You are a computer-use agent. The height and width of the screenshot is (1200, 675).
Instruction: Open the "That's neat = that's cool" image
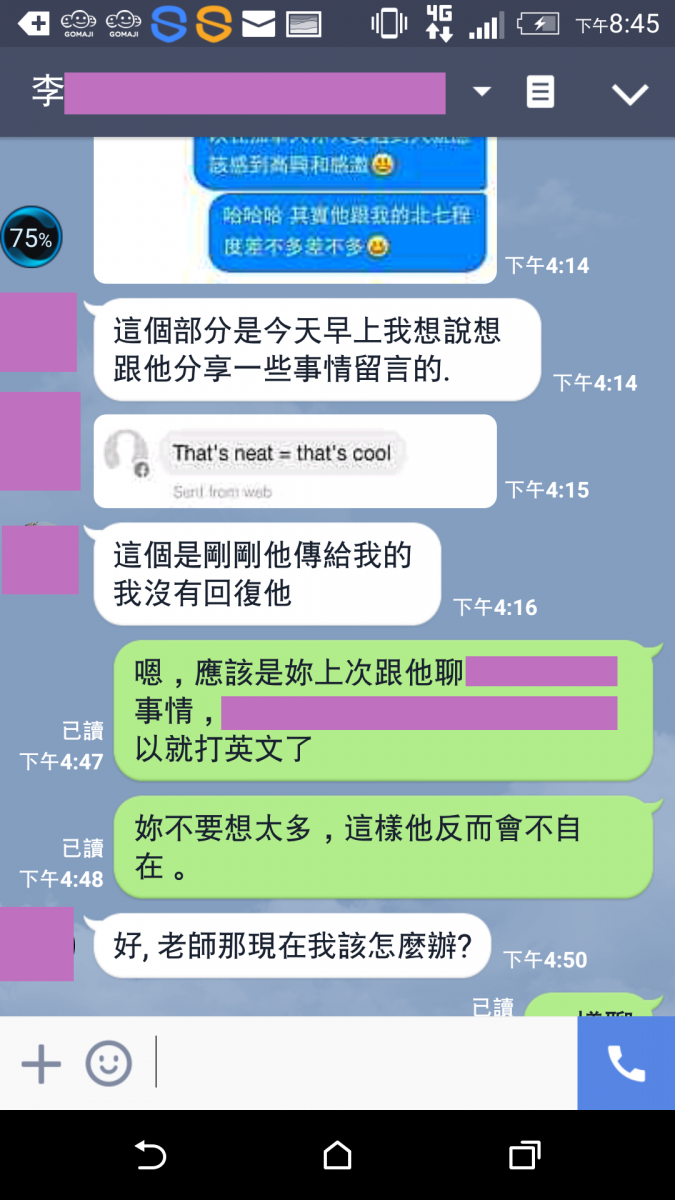[x=295, y=461]
